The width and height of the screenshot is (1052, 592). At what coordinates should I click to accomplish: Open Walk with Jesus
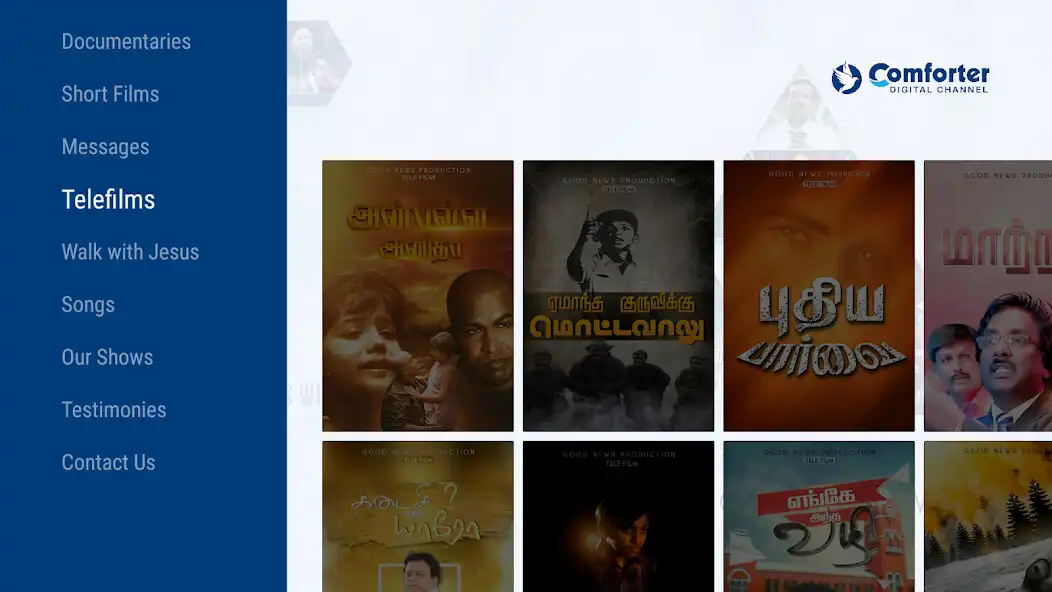click(x=130, y=252)
